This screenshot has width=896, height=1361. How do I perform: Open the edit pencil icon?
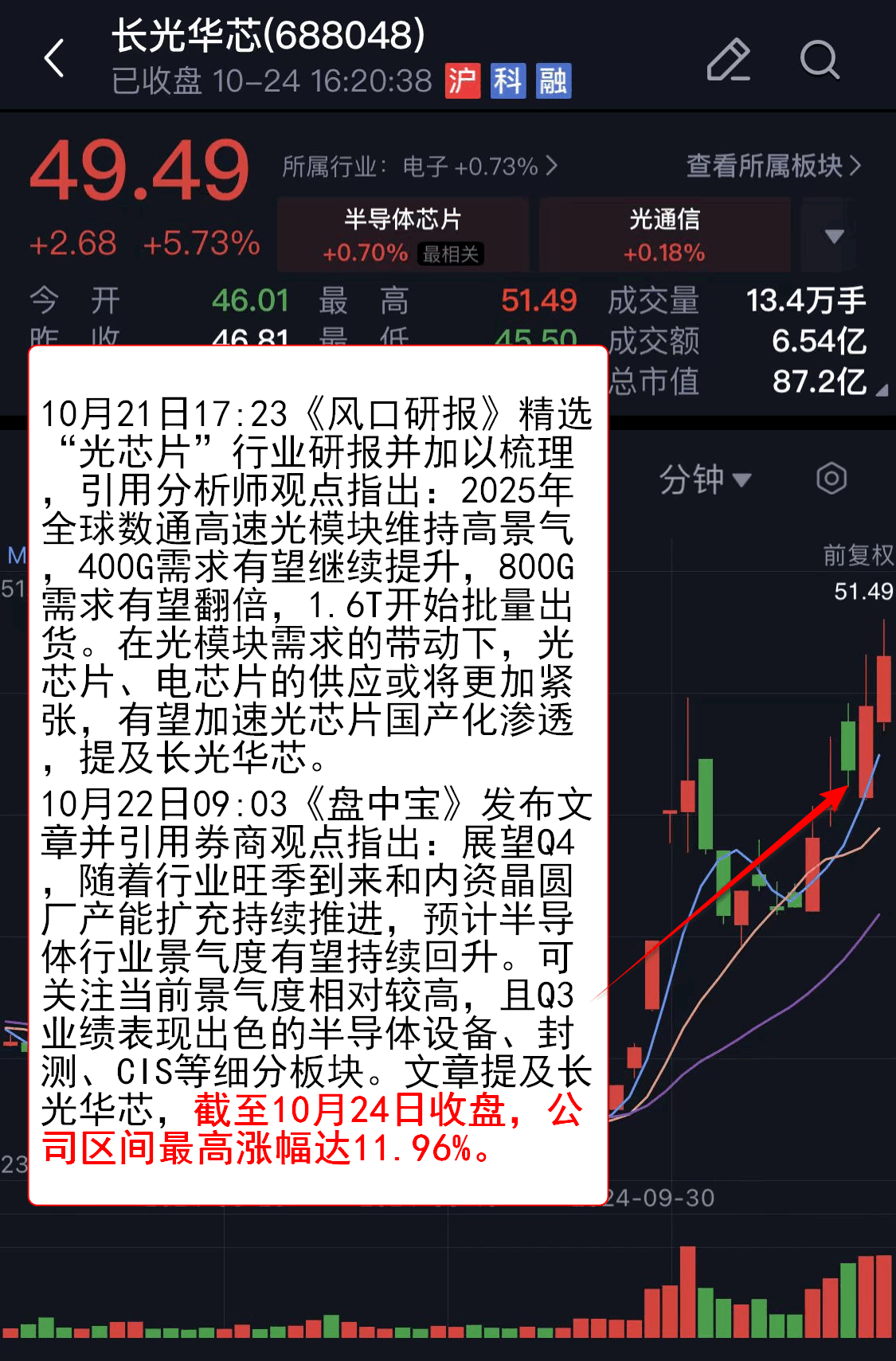(729, 60)
